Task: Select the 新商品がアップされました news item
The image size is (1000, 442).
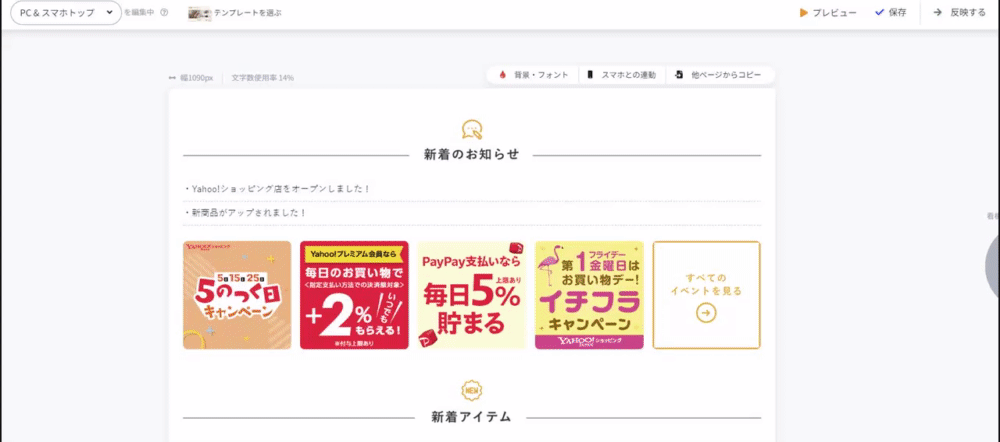Action: (247, 213)
